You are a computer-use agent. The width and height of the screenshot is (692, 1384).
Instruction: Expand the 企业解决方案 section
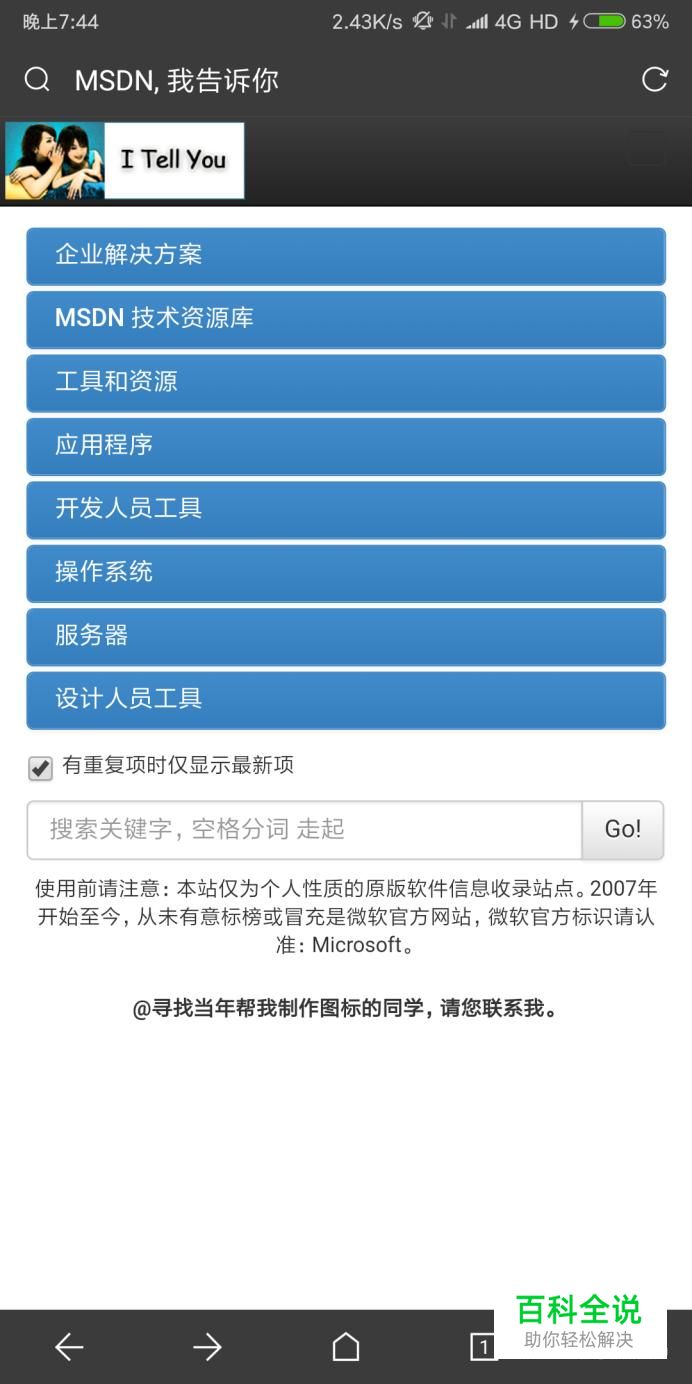345,256
